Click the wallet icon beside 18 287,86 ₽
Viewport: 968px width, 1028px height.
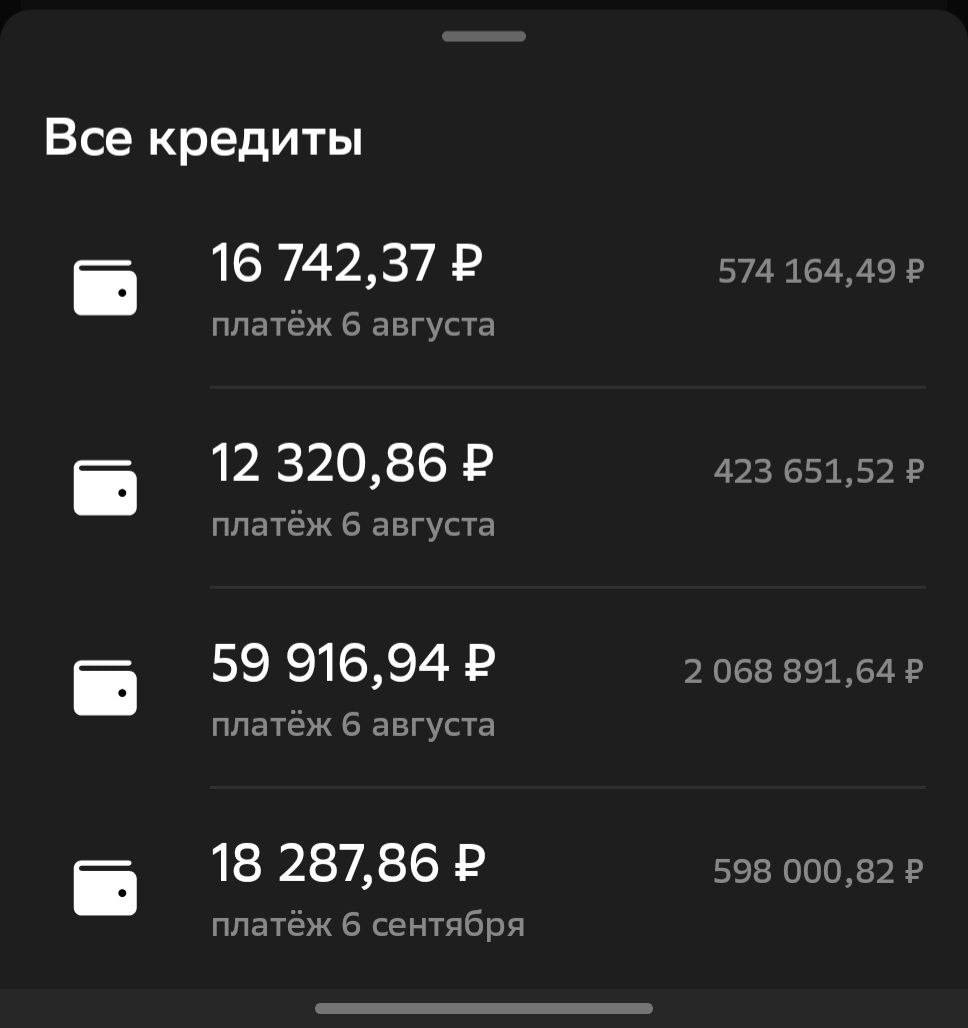[105, 888]
